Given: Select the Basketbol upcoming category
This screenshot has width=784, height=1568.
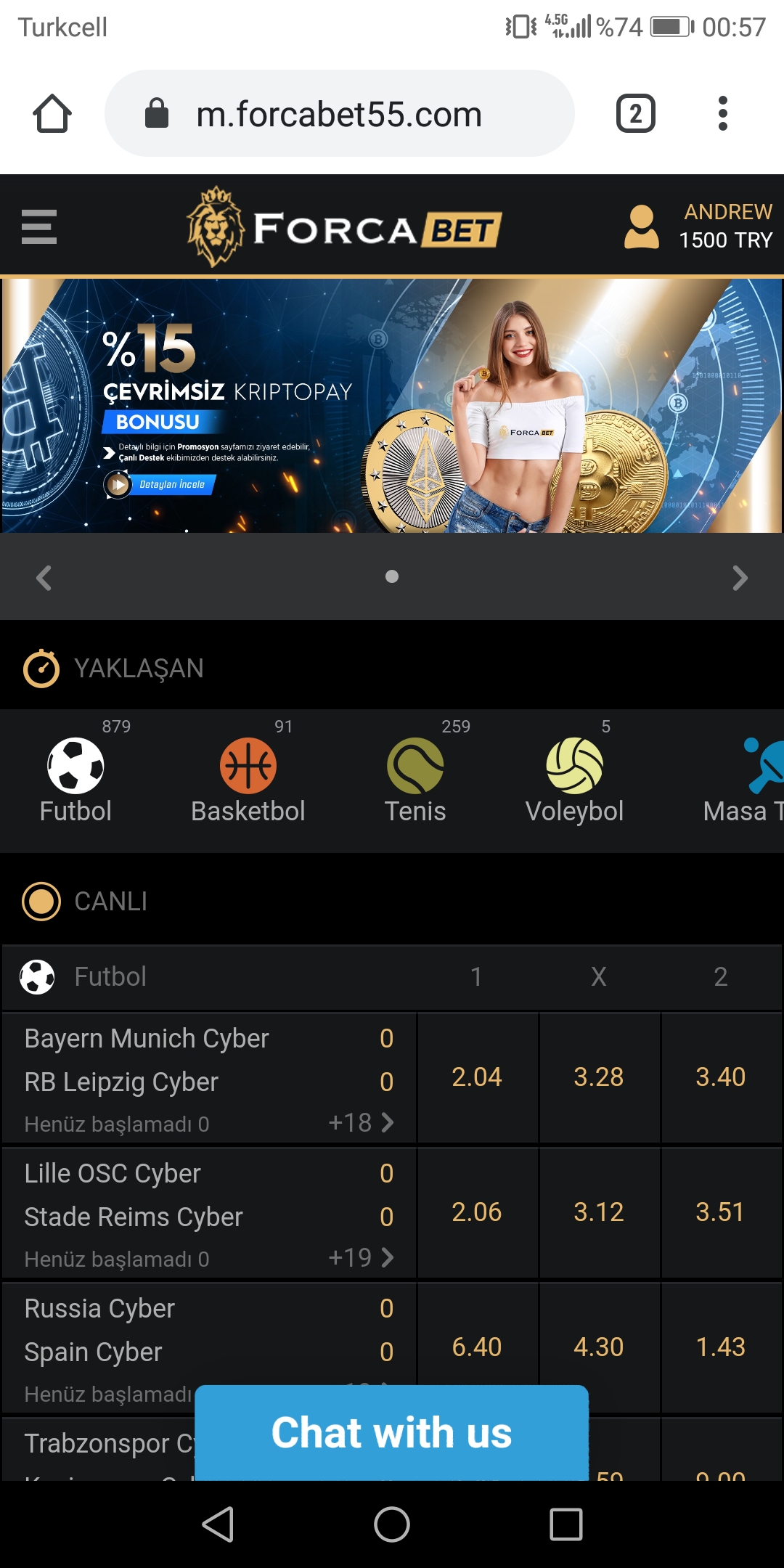Looking at the screenshot, I should 248,778.
